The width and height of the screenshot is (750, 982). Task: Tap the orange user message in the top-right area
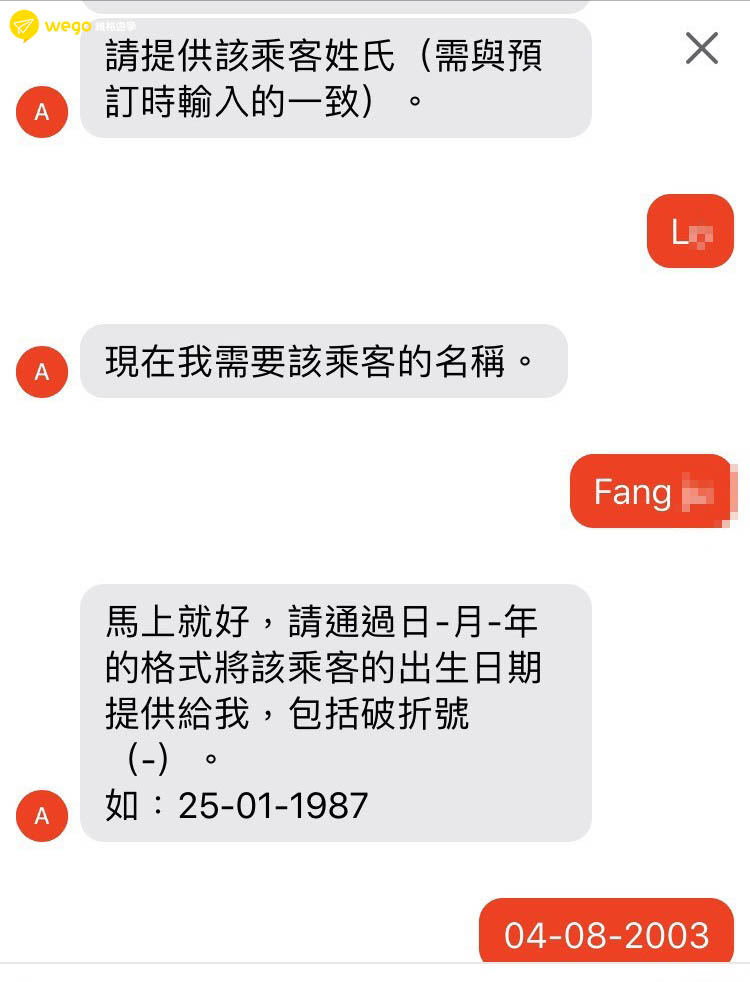tap(691, 231)
